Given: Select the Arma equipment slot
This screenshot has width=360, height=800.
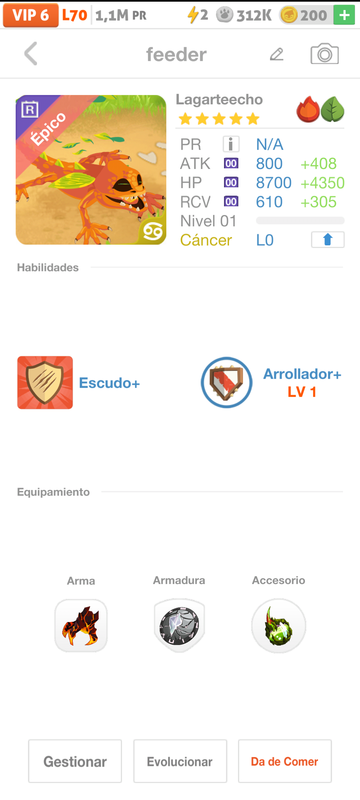Looking at the screenshot, I should pos(81,626).
